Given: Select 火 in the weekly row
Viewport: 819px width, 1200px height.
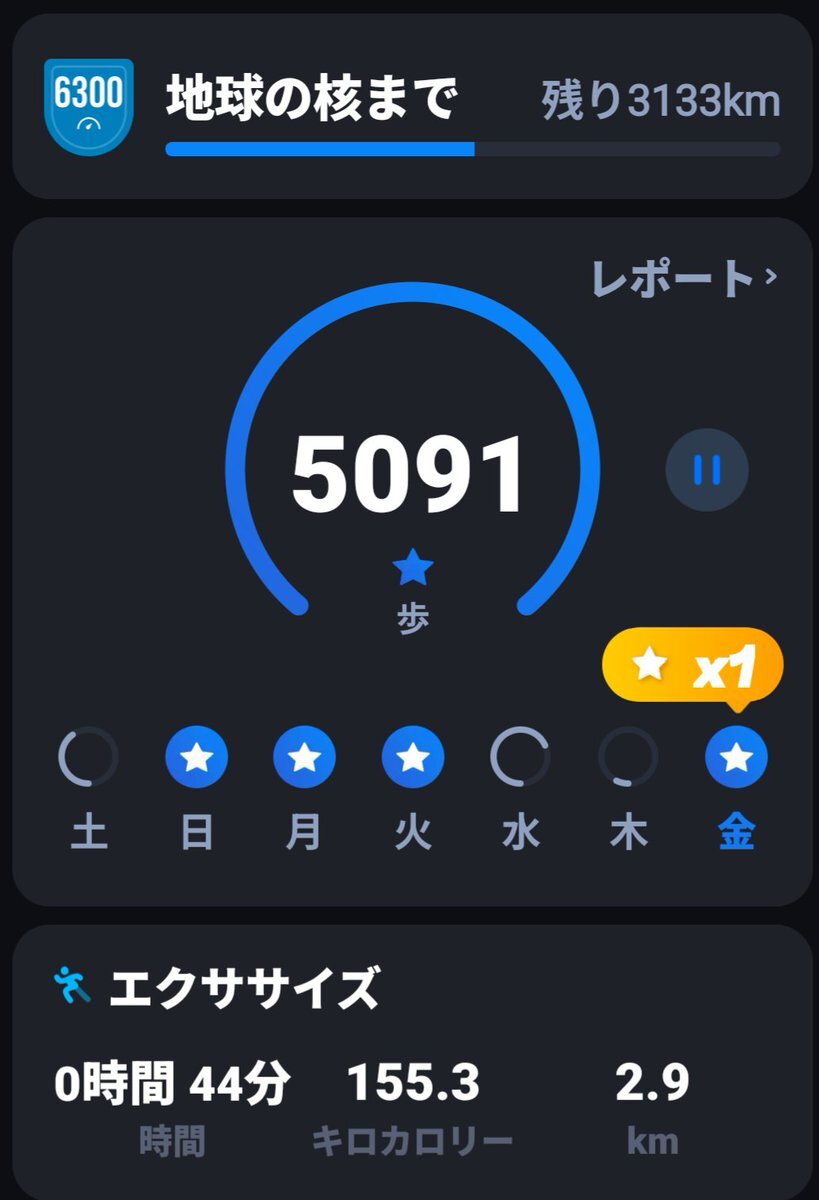Looking at the screenshot, I should (x=412, y=758).
